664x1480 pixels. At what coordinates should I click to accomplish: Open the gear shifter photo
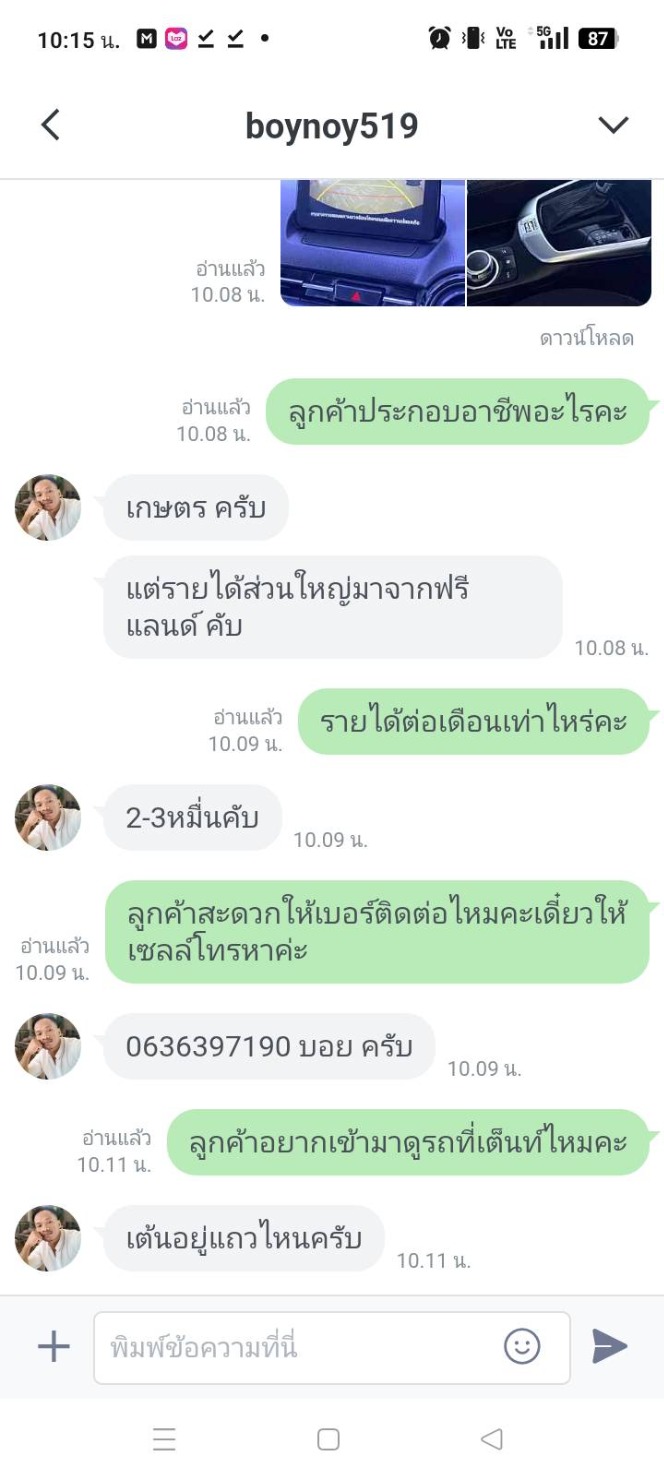(558, 243)
